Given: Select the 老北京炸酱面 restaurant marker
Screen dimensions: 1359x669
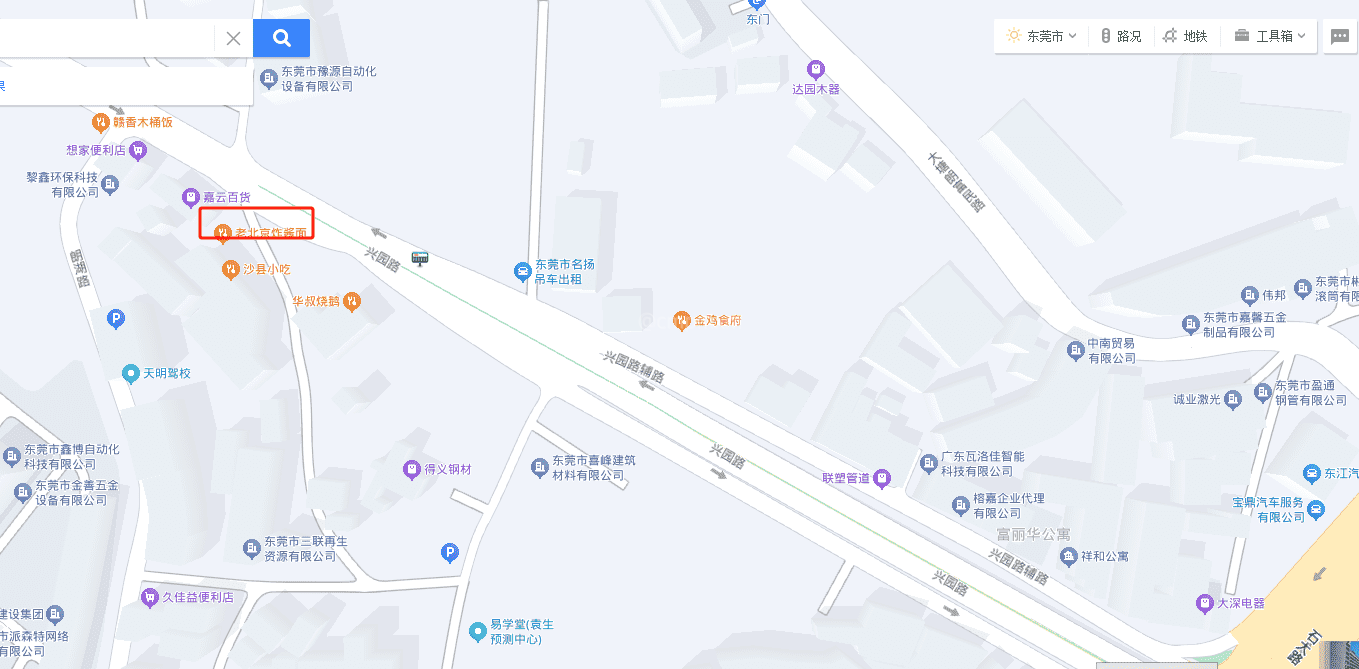Looking at the screenshot, I should pyautogui.click(x=223, y=233).
